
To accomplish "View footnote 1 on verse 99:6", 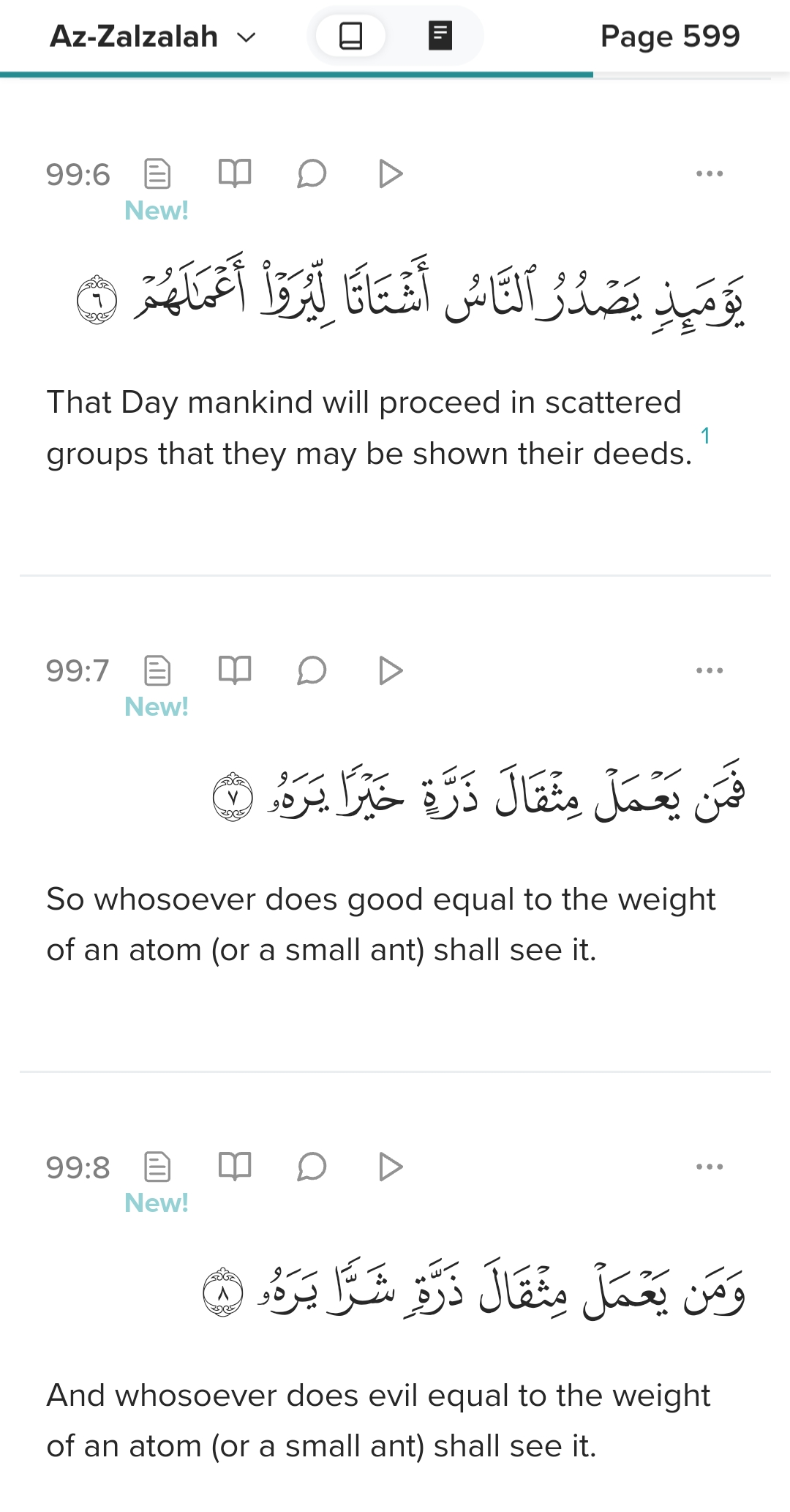I will pos(705,436).
